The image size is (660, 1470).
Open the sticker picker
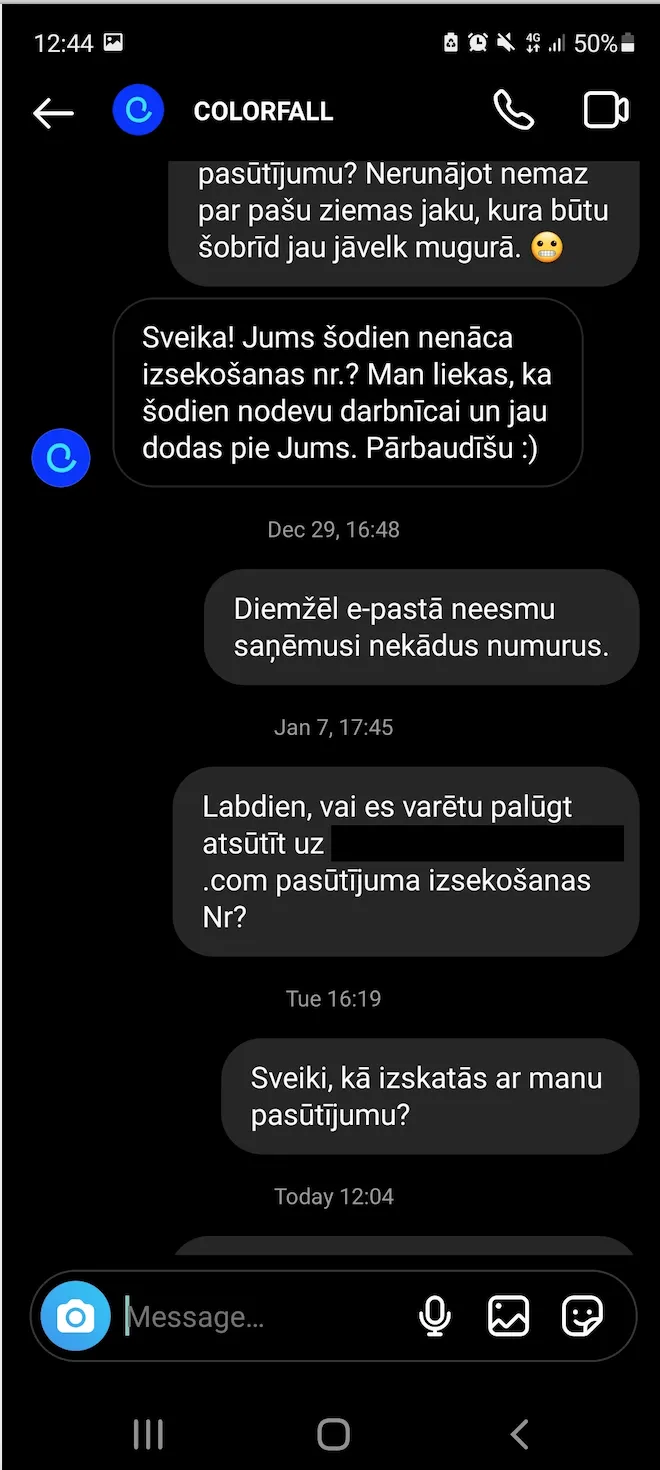[583, 1317]
